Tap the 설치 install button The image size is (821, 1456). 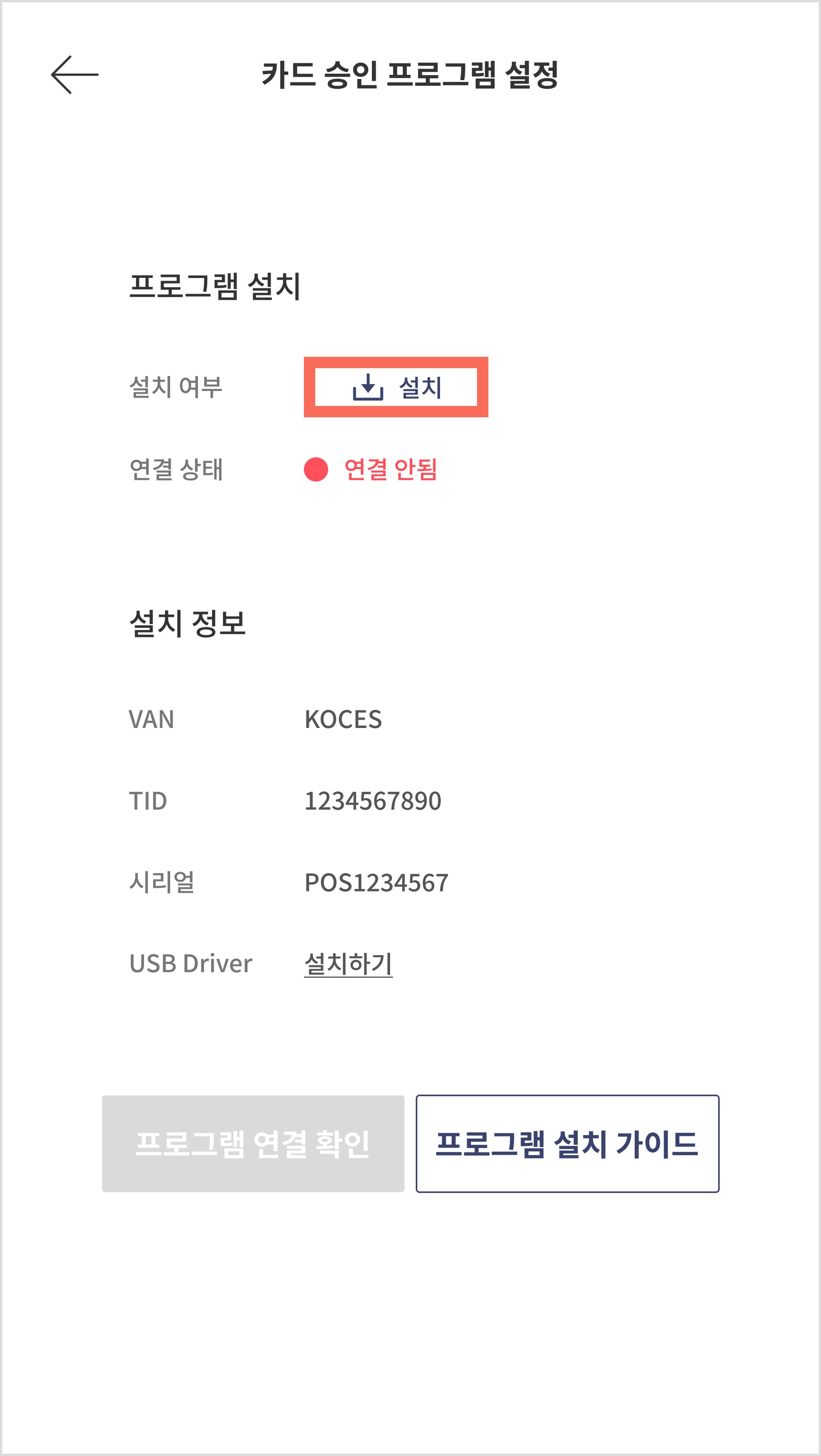(396, 387)
